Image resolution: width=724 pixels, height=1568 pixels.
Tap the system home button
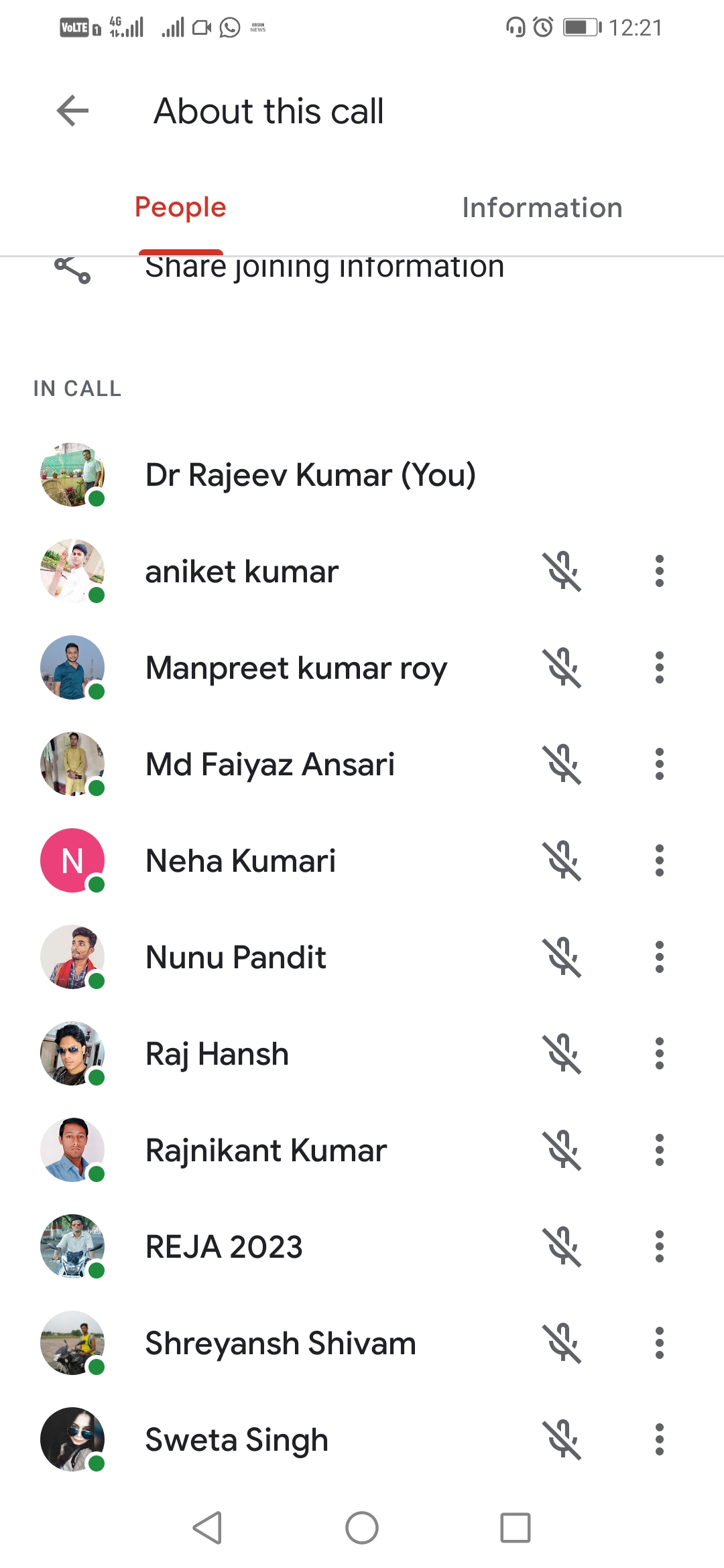pyautogui.click(x=362, y=1528)
